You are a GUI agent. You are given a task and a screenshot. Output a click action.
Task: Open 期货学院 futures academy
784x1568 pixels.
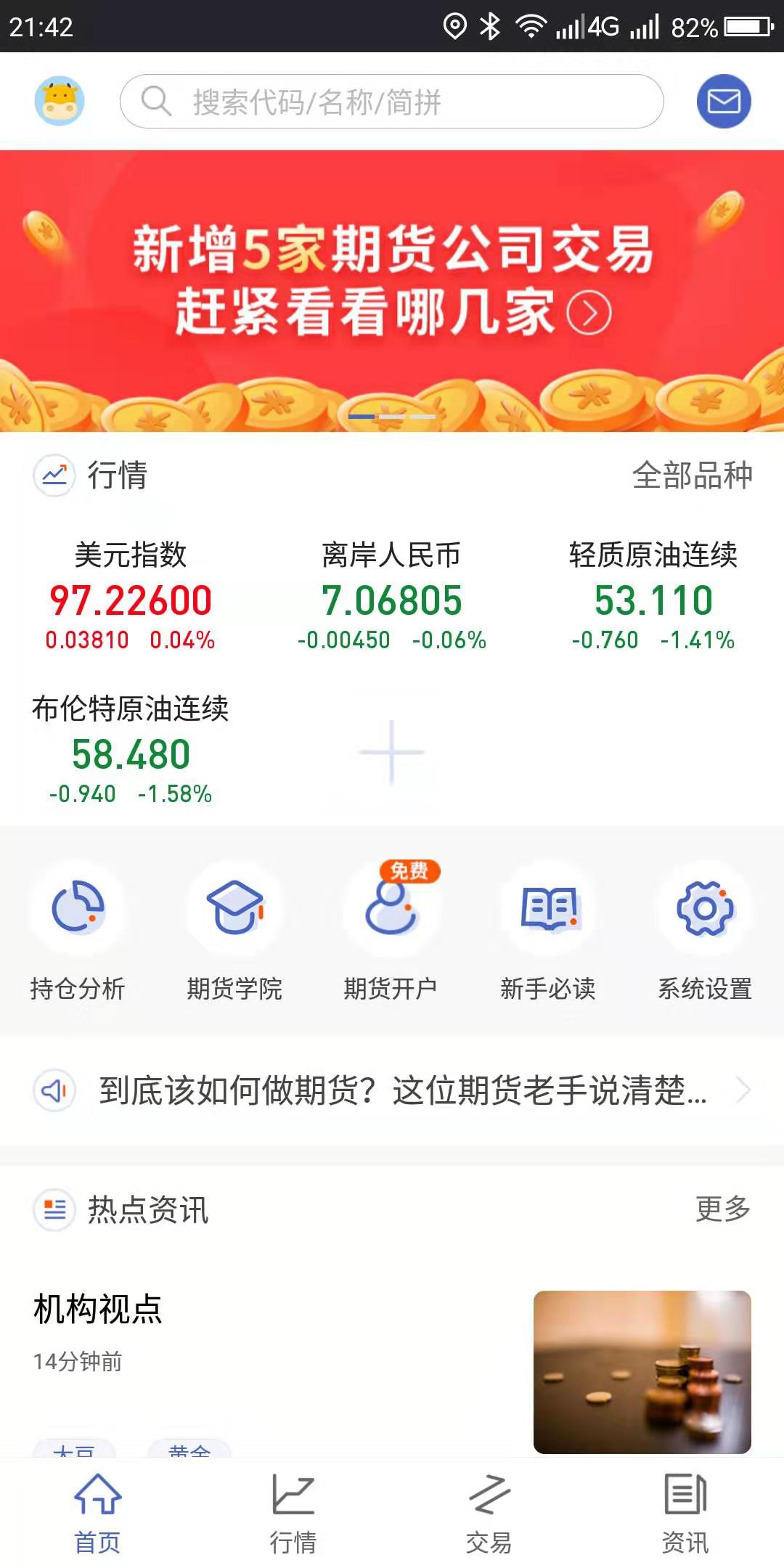[234, 931]
